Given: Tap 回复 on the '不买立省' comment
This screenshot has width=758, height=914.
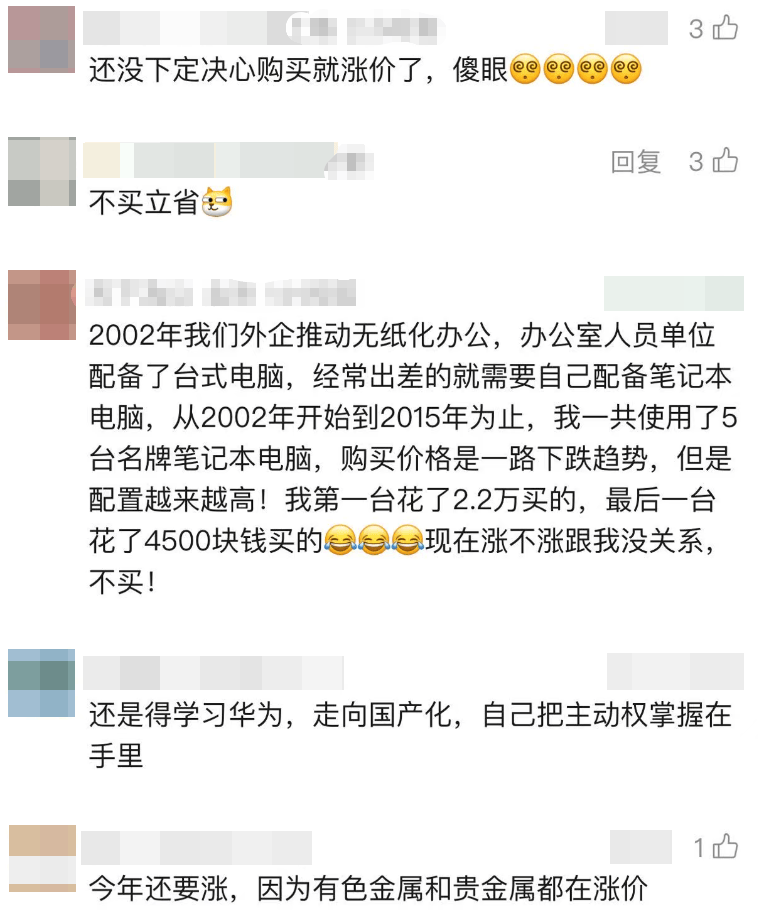Looking at the screenshot, I should (636, 161).
